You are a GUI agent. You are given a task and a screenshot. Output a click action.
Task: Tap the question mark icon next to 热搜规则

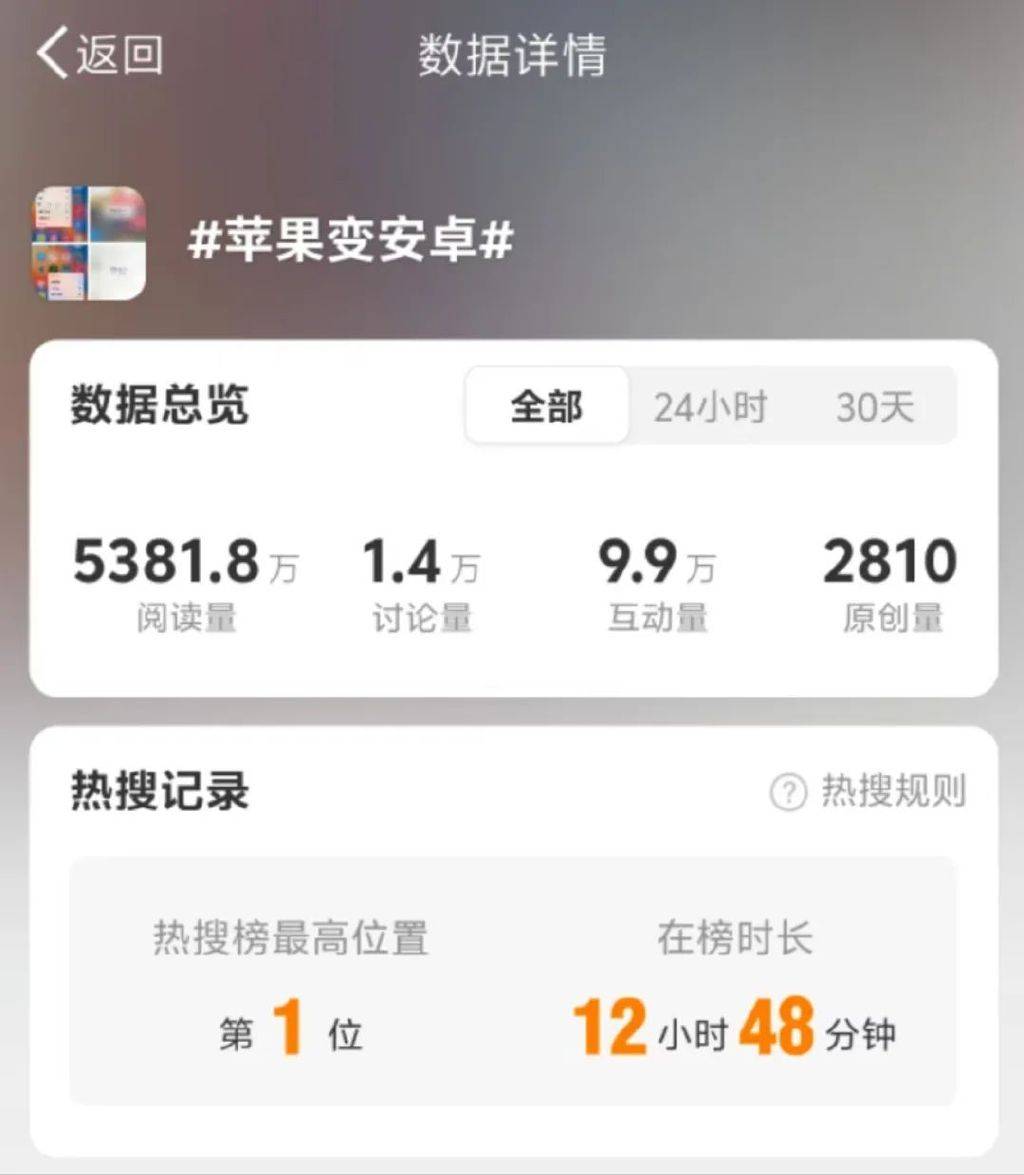[x=788, y=791]
